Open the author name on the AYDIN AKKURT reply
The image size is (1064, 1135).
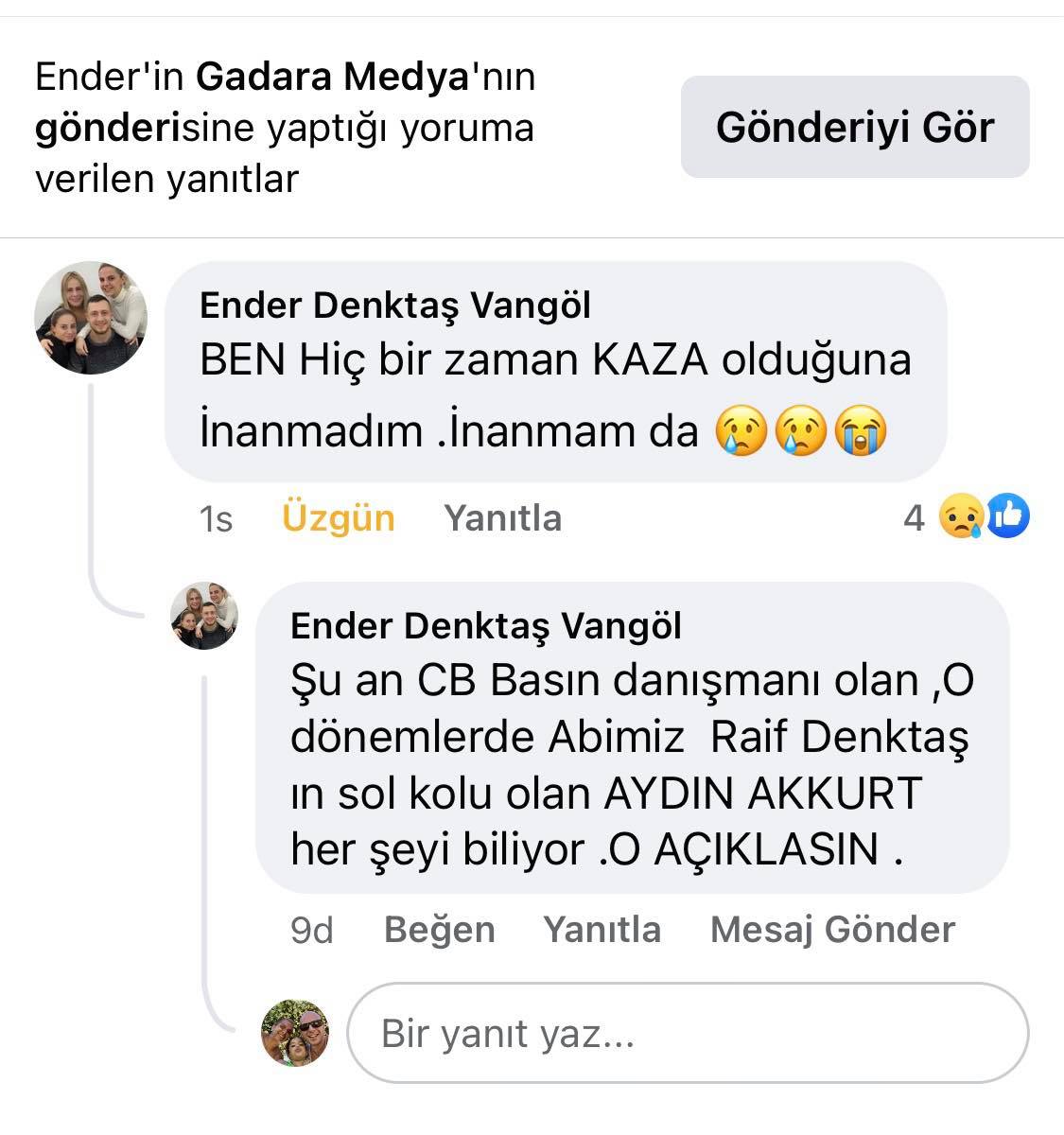pos(485,625)
